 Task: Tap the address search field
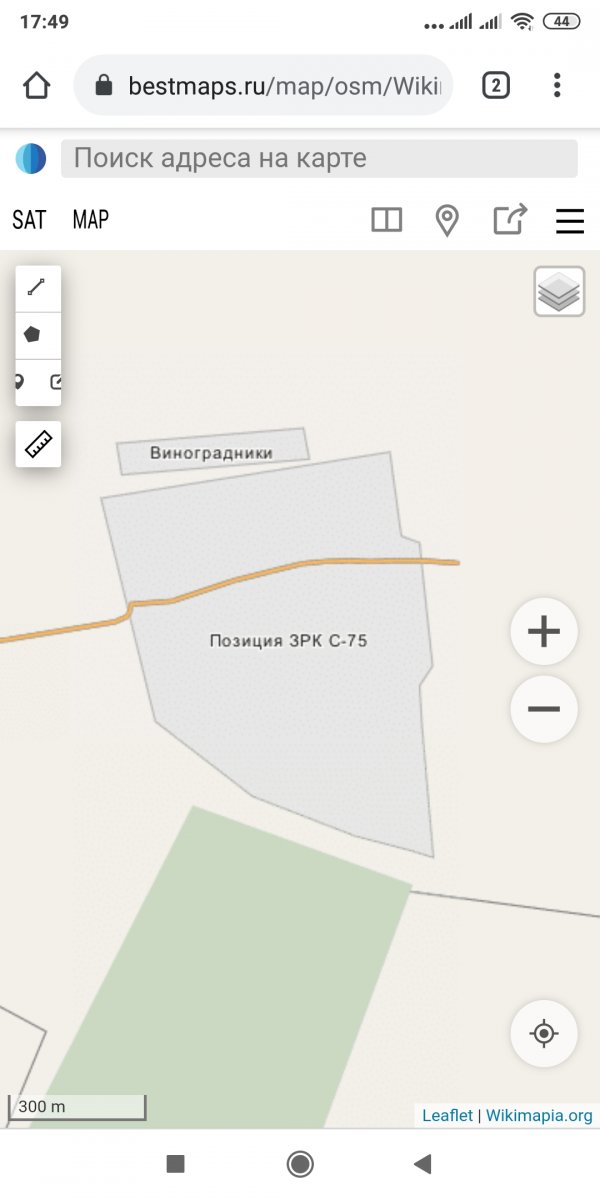tap(319, 158)
